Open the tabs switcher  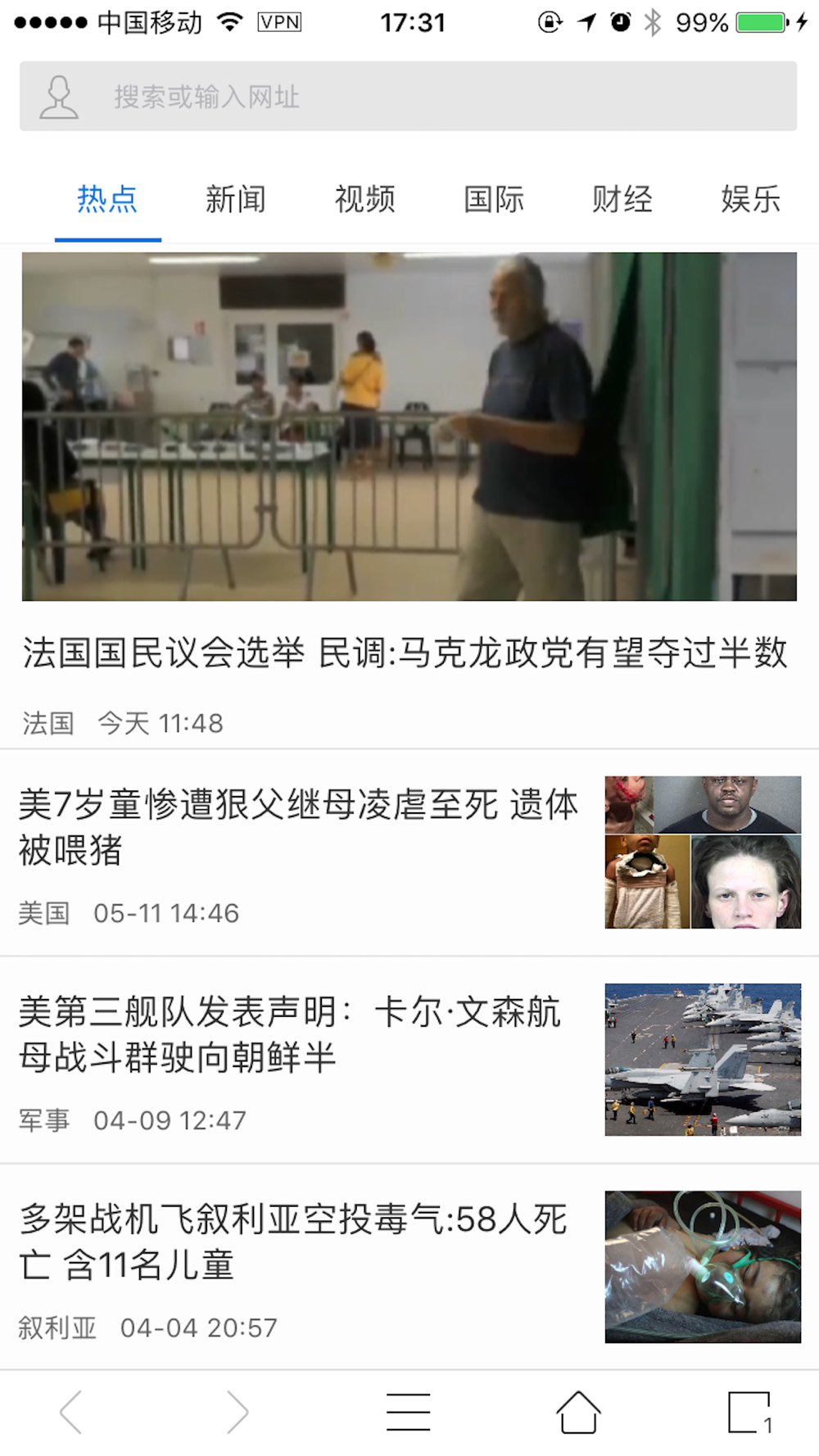point(749,1412)
